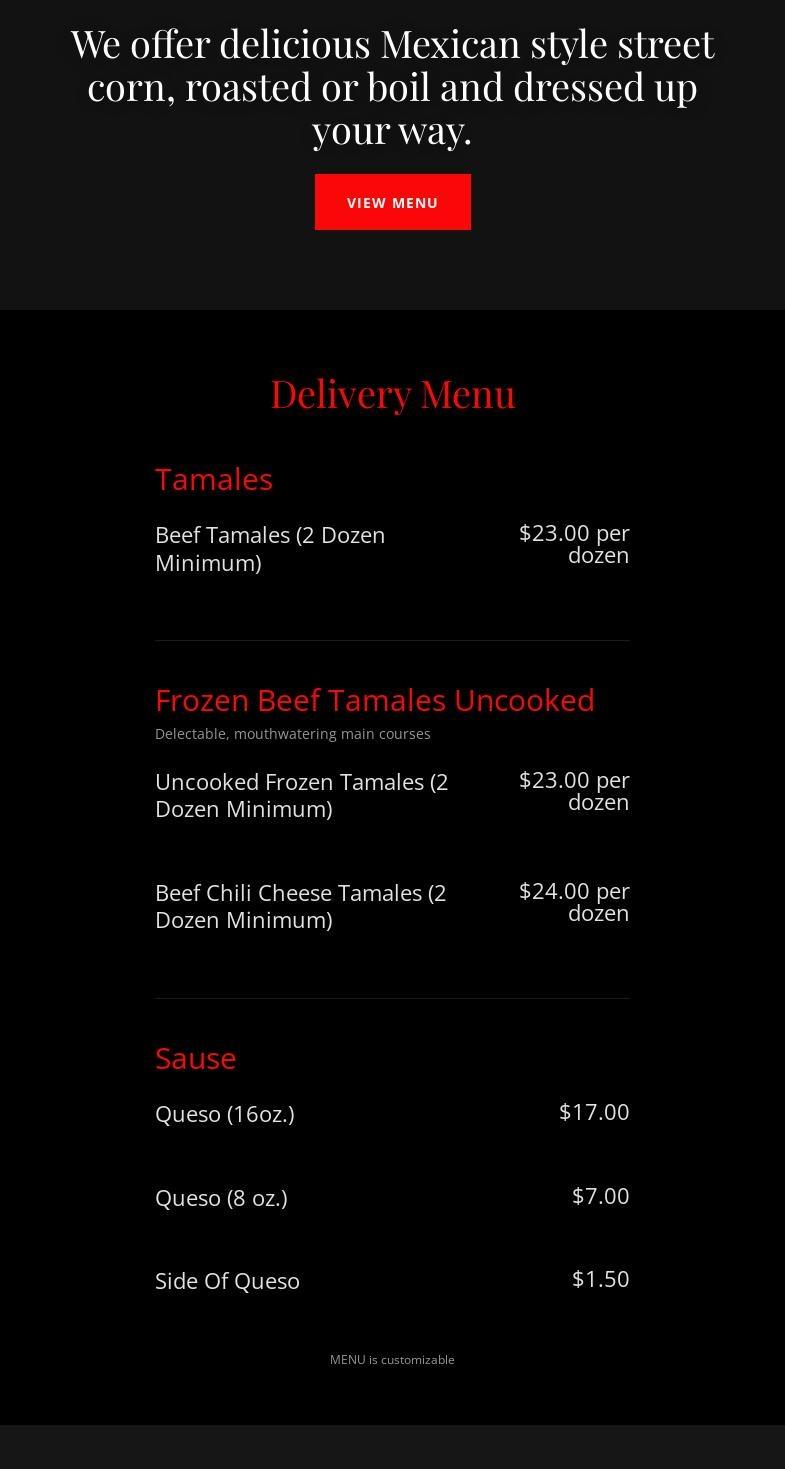Click the VIEW MENU button
The width and height of the screenshot is (785, 1469).
(x=392, y=201)
